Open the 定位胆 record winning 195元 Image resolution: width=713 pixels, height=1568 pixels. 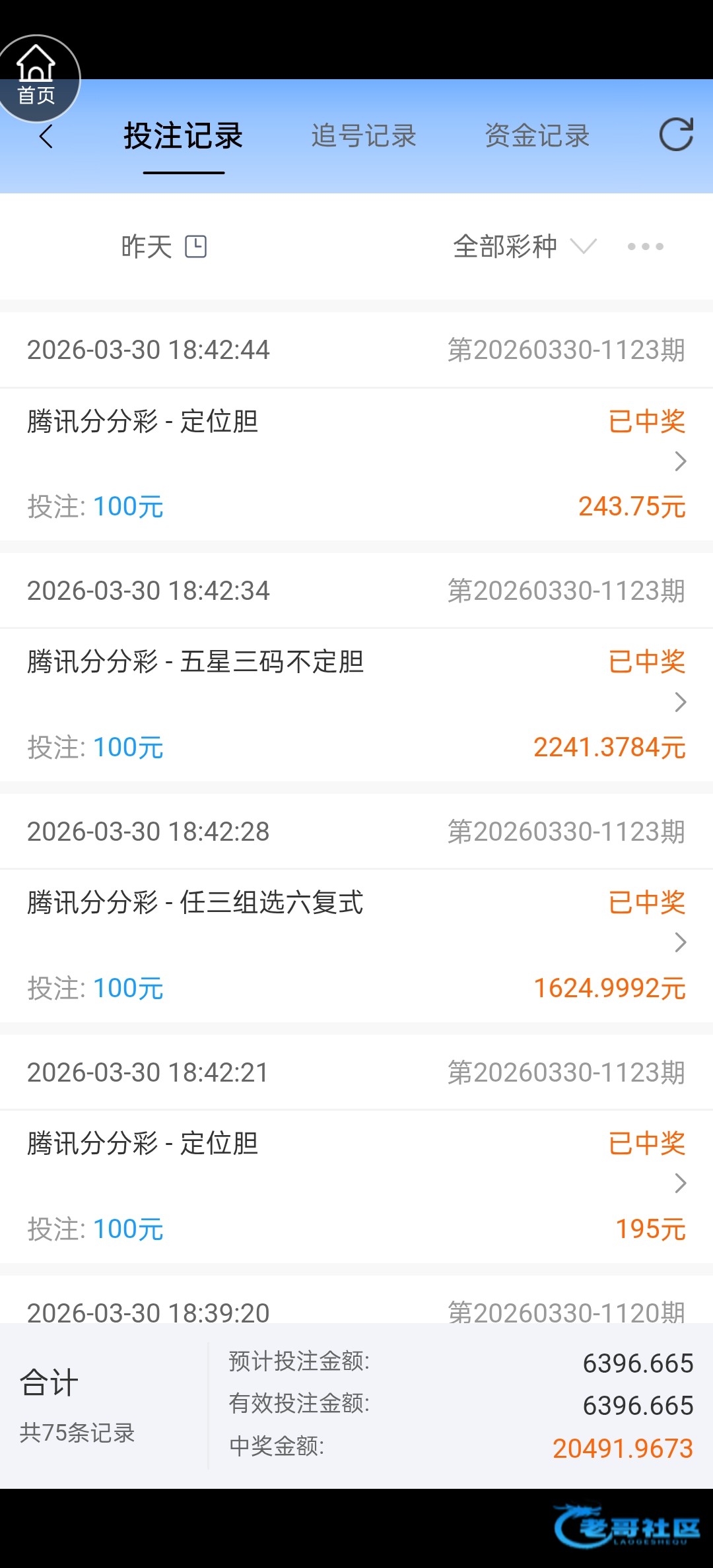point(356,1186)
